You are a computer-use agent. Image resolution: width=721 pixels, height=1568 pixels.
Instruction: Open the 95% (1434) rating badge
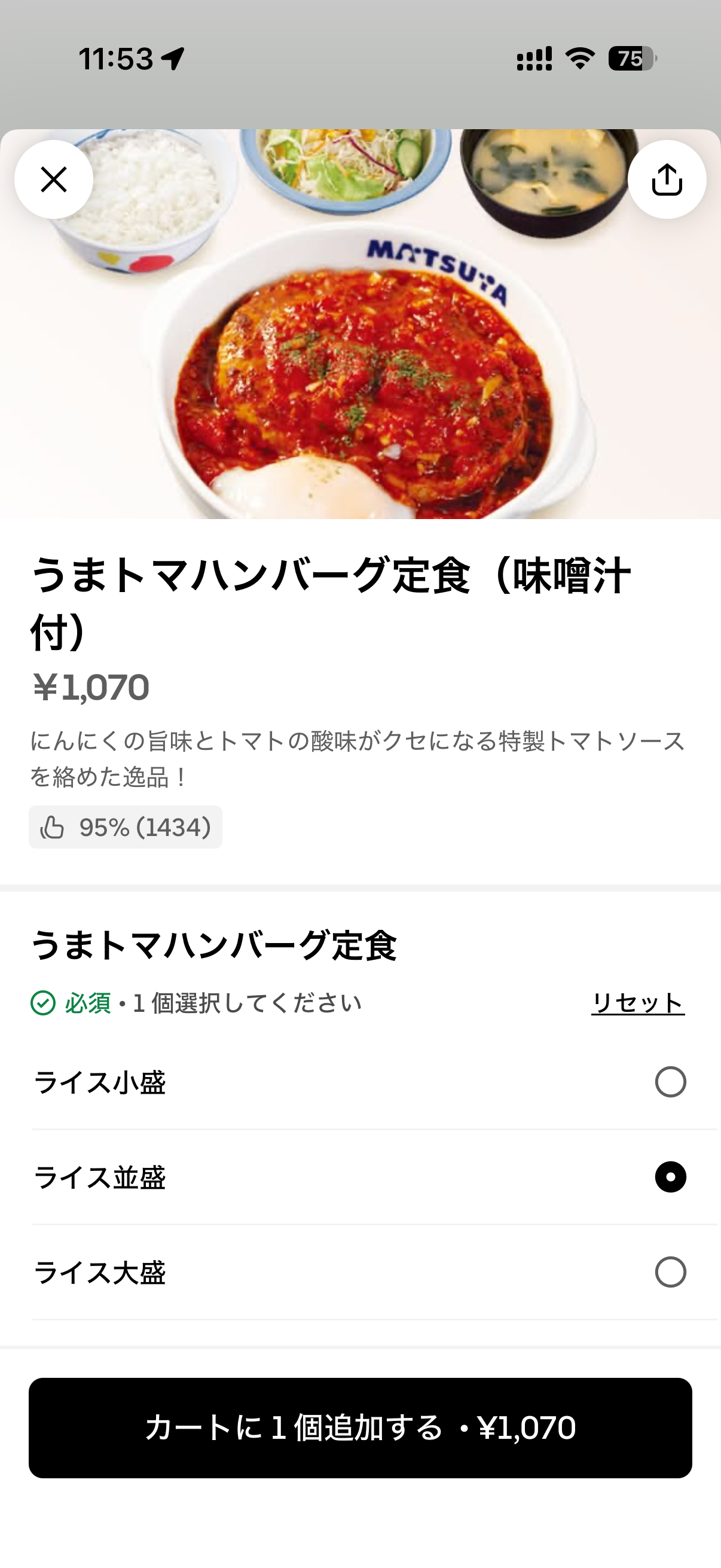pos(126,826)
